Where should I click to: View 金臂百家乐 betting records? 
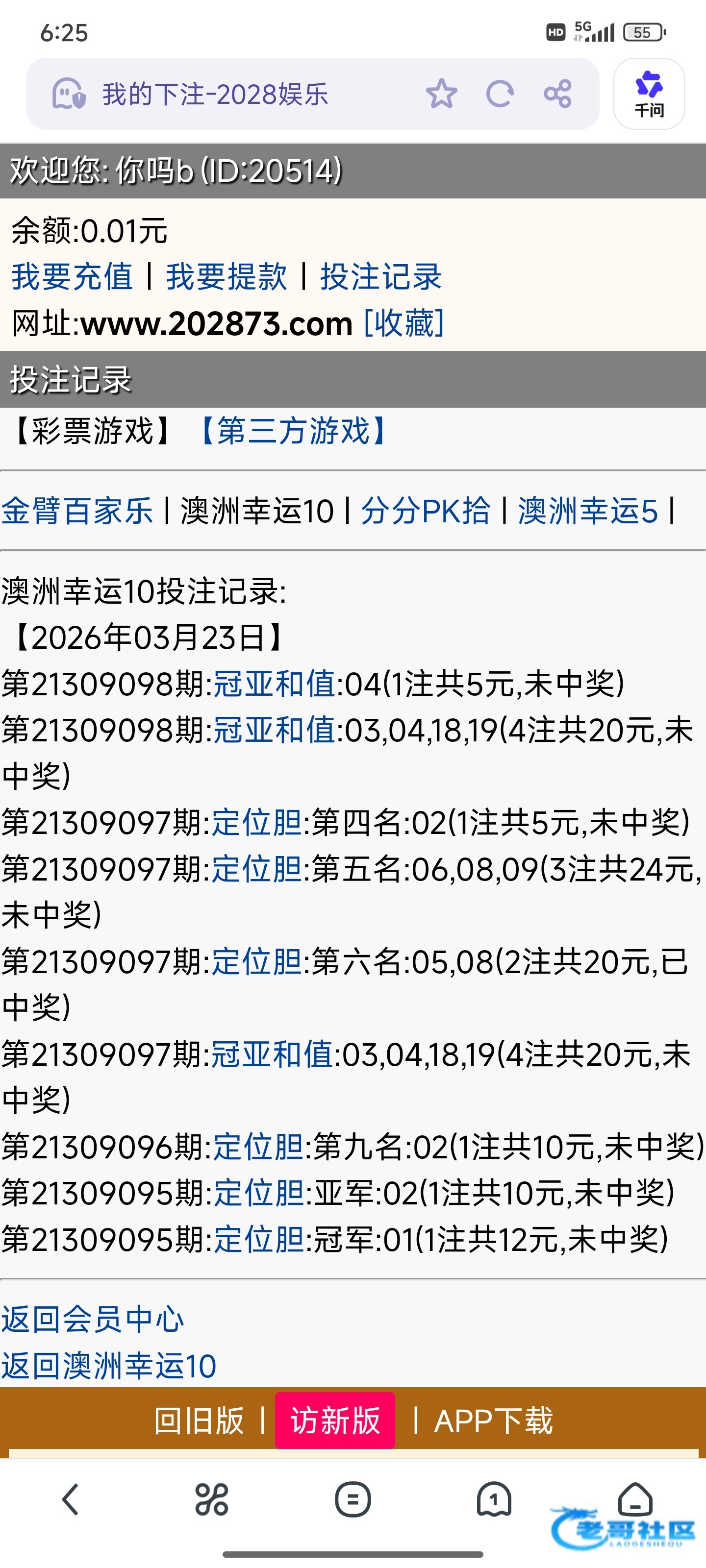pyautogui.click(x=77, y=510)
